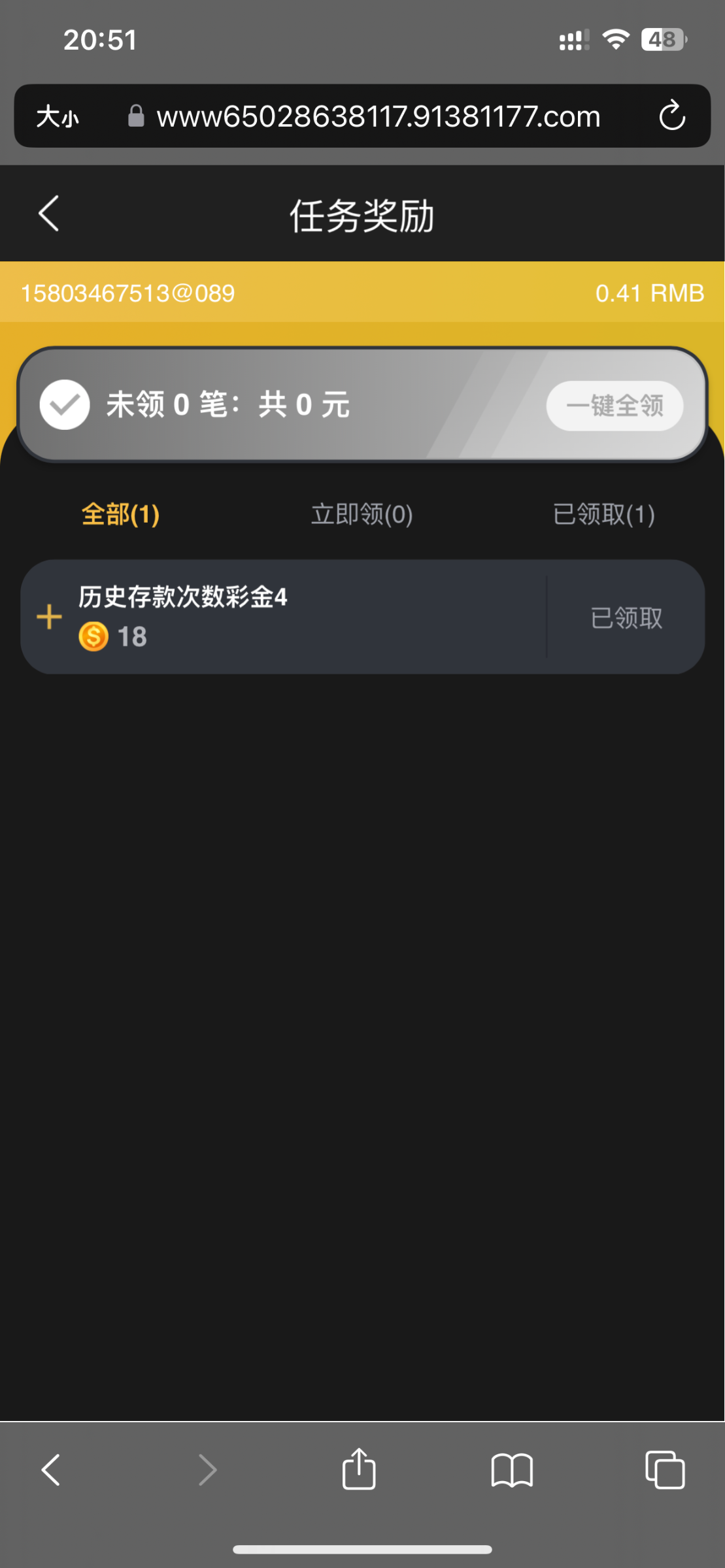The height and width of the screenshot is (1568, 725).
Task: Open the browser tabs overview
Action: tap(665, 1470)
